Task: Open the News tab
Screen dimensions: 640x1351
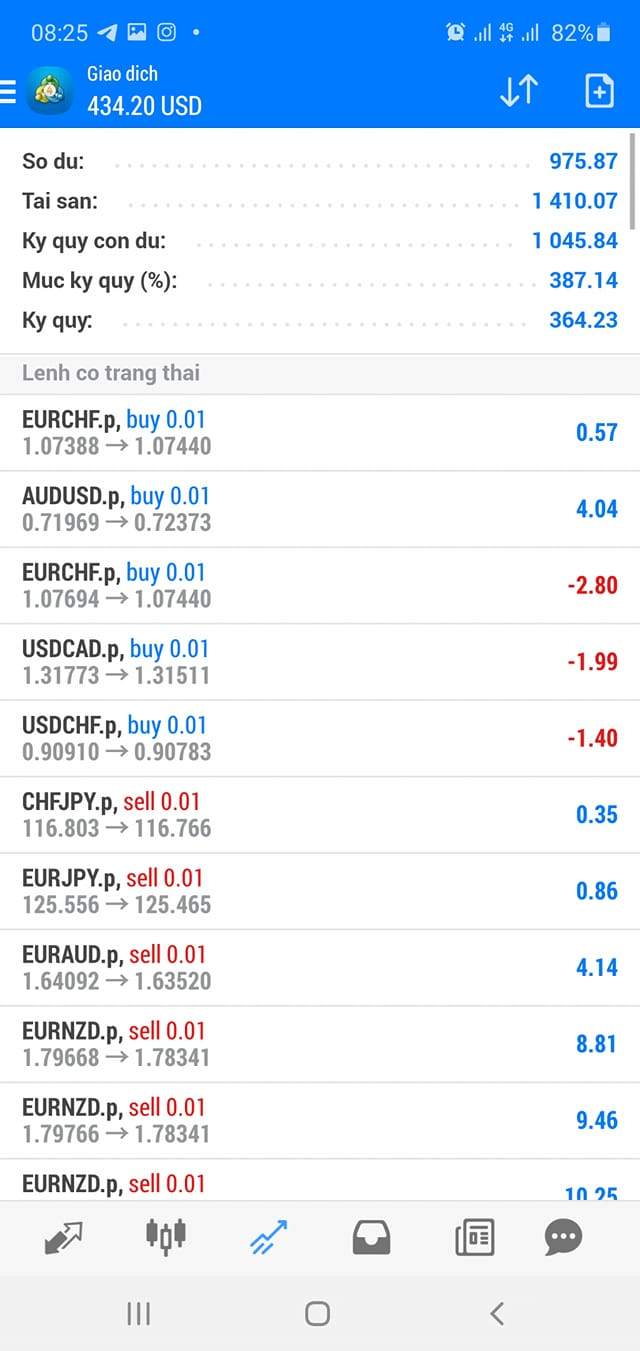Action: [475, 1238]
